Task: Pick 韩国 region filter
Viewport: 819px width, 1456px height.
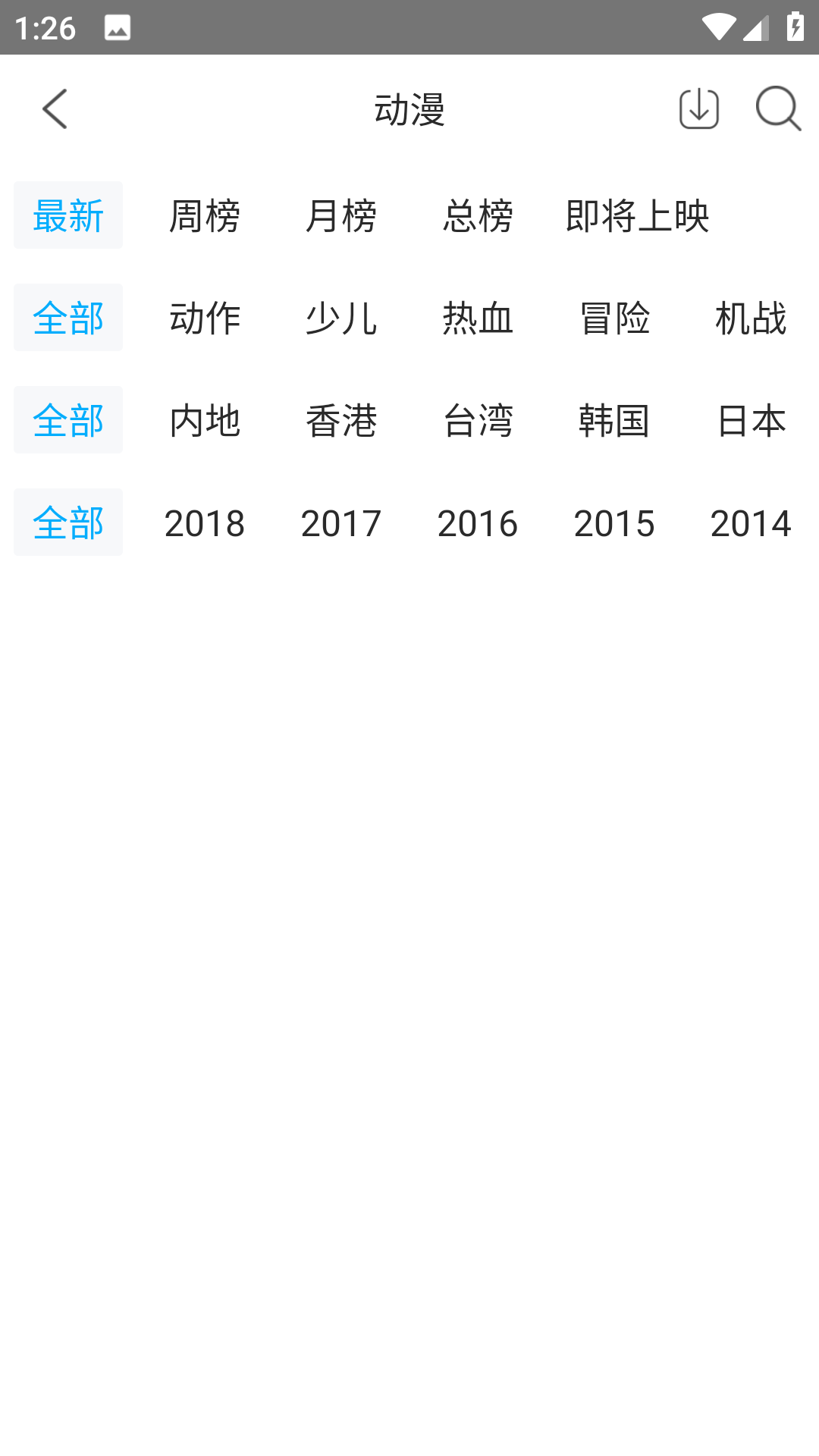Action: [x=614, y=420]
